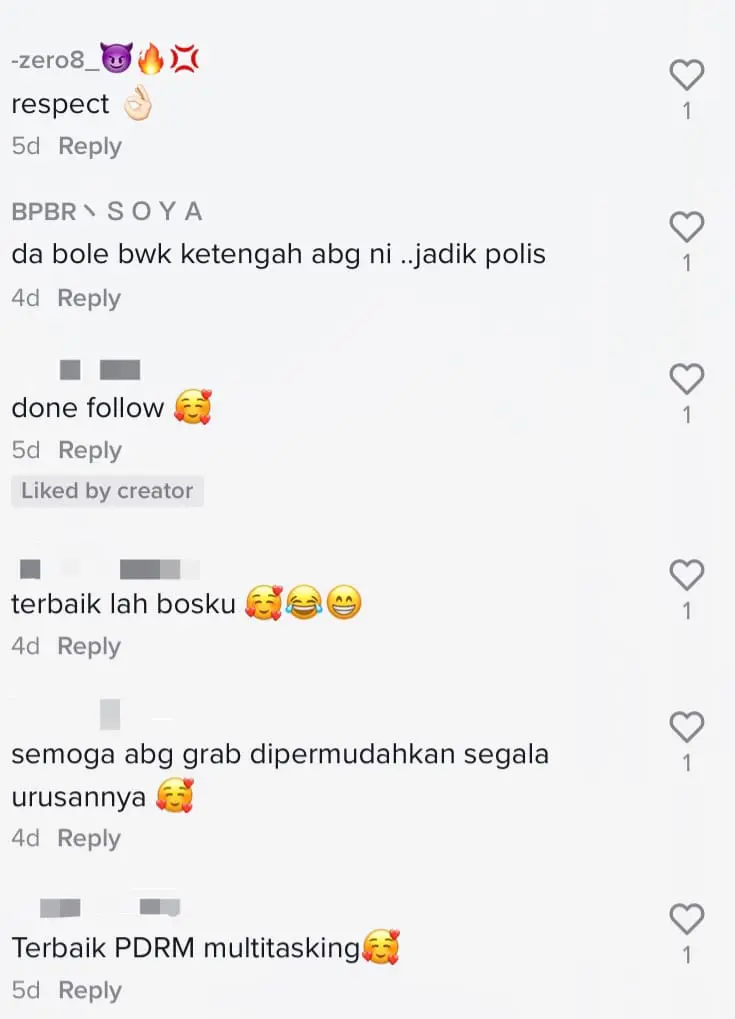Like the 'semoga abg grab' comment
Viewport: 735px width, 1019px height.
coord(686,727)
